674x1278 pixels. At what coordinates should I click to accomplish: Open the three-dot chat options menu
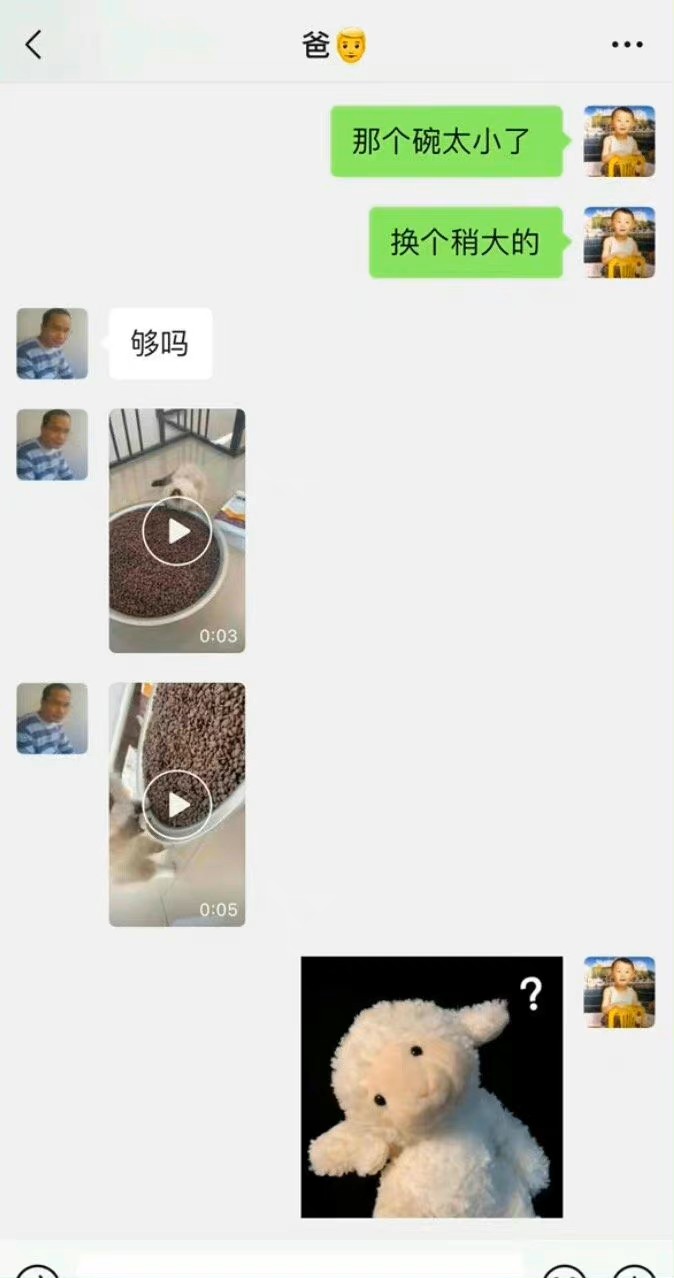pos(627,45)
